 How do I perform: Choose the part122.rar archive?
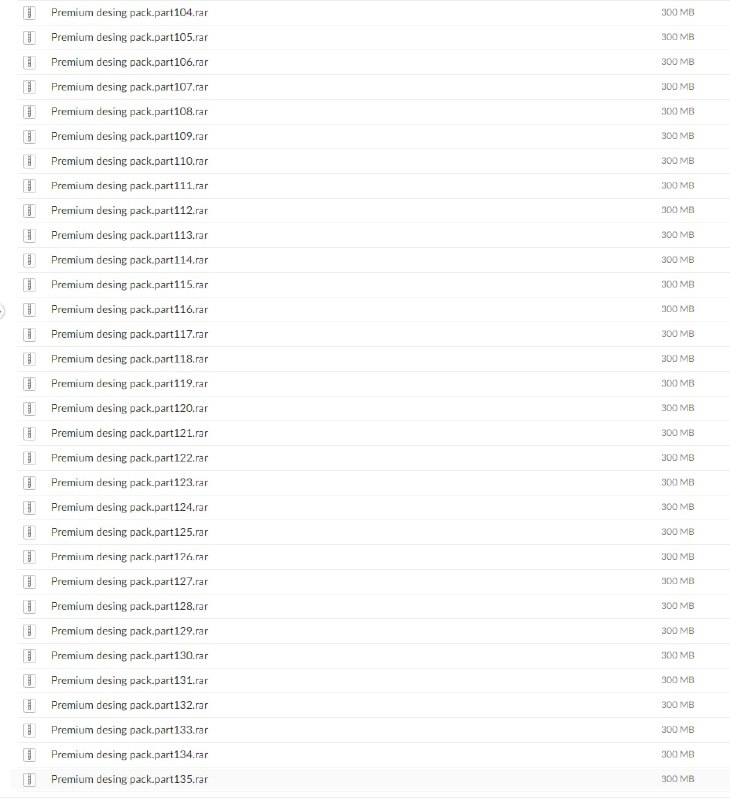coord(129,458)
